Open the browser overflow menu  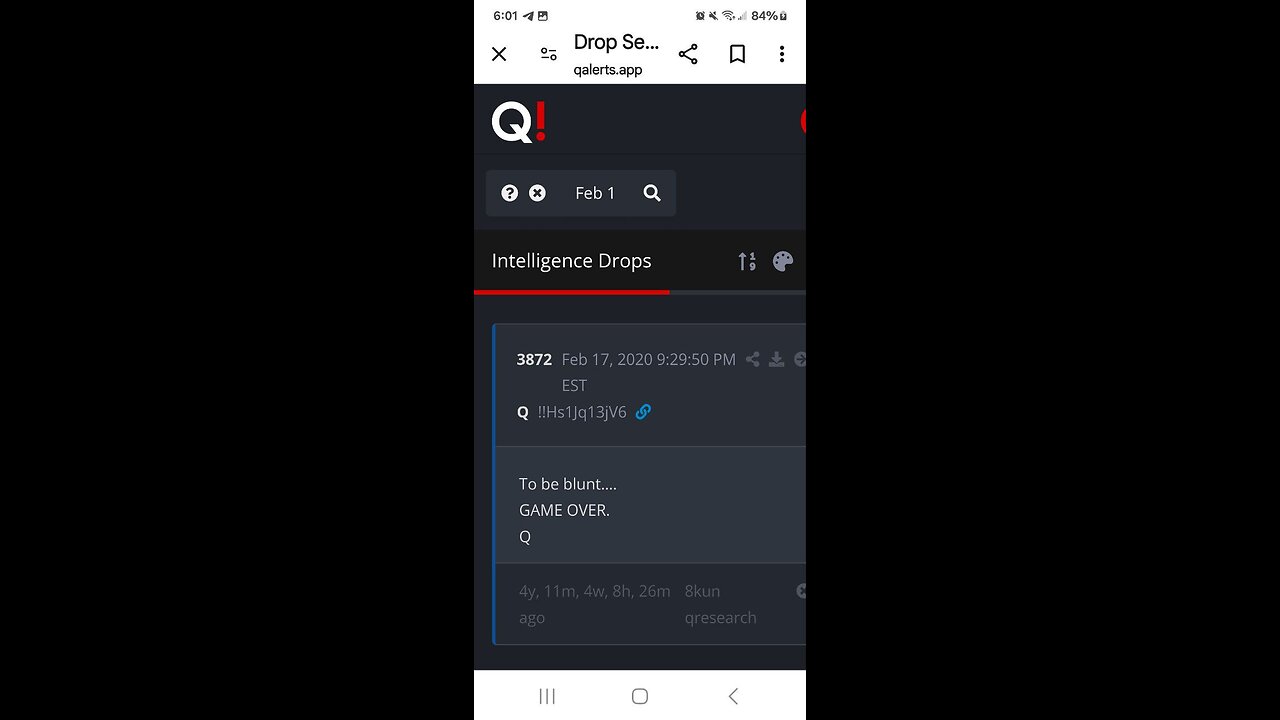coord(782,54)
